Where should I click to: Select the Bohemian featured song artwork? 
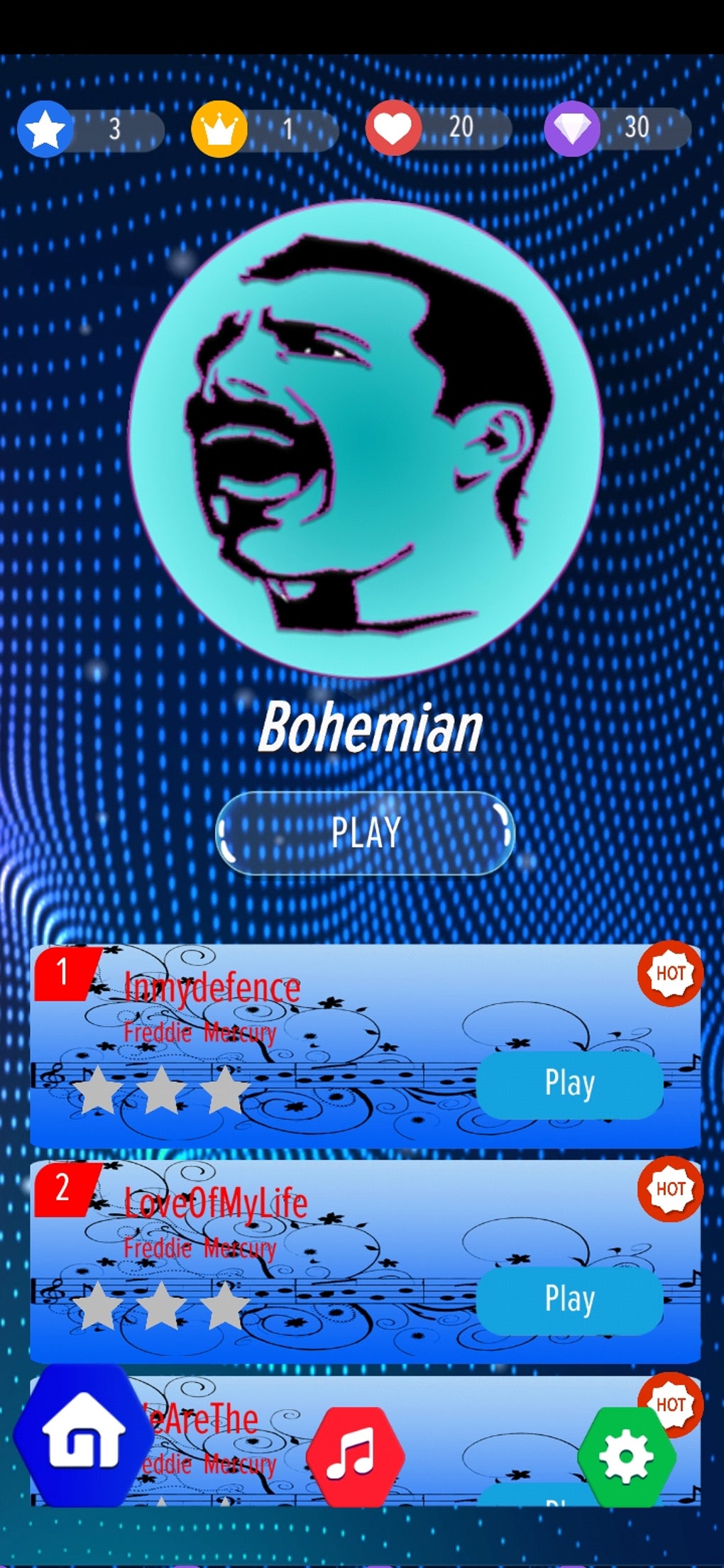[x=365, y=438]
